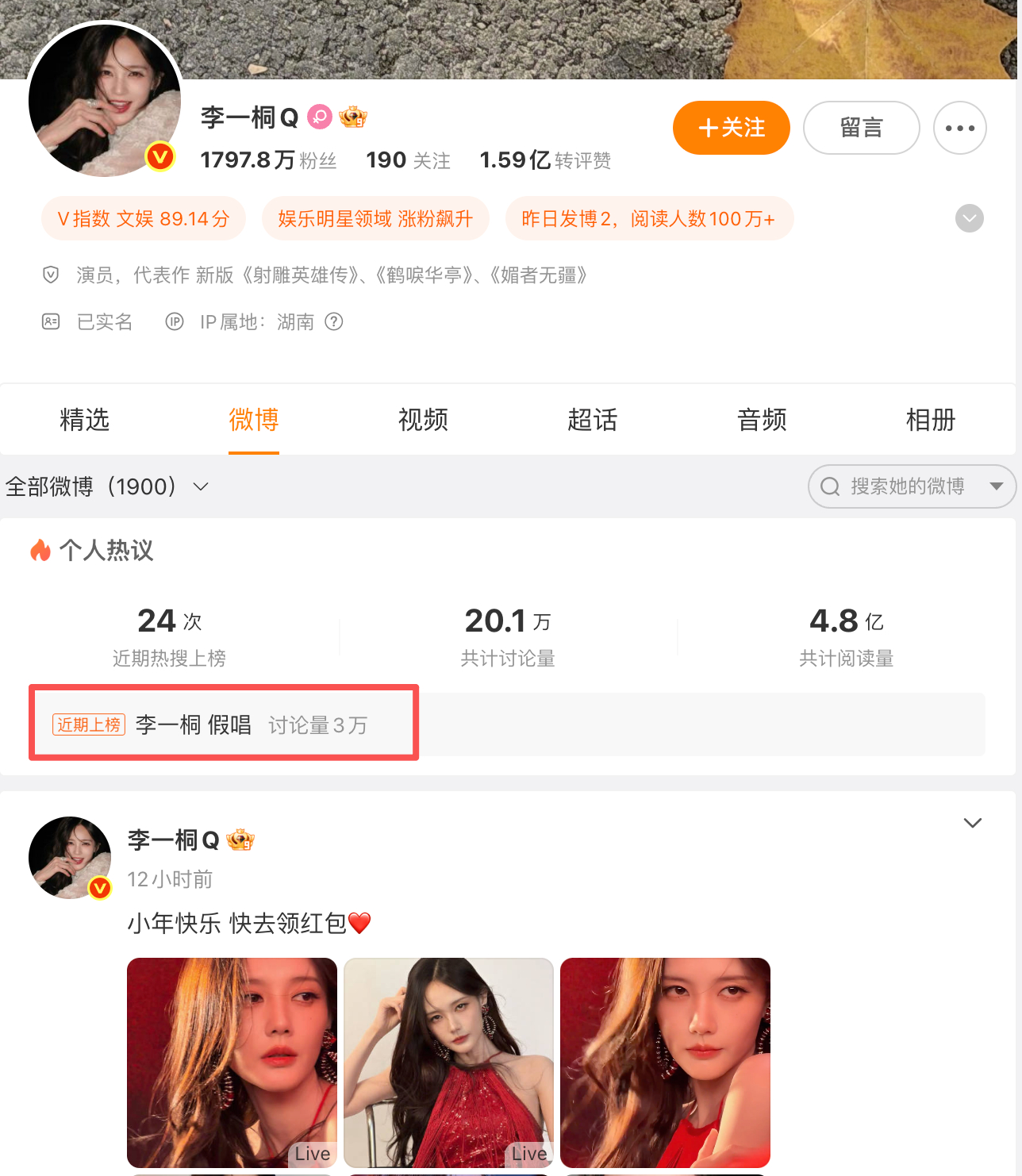1022x1176 pixels.
Task: Open the ... more options menu
Action: pos(960,128)
